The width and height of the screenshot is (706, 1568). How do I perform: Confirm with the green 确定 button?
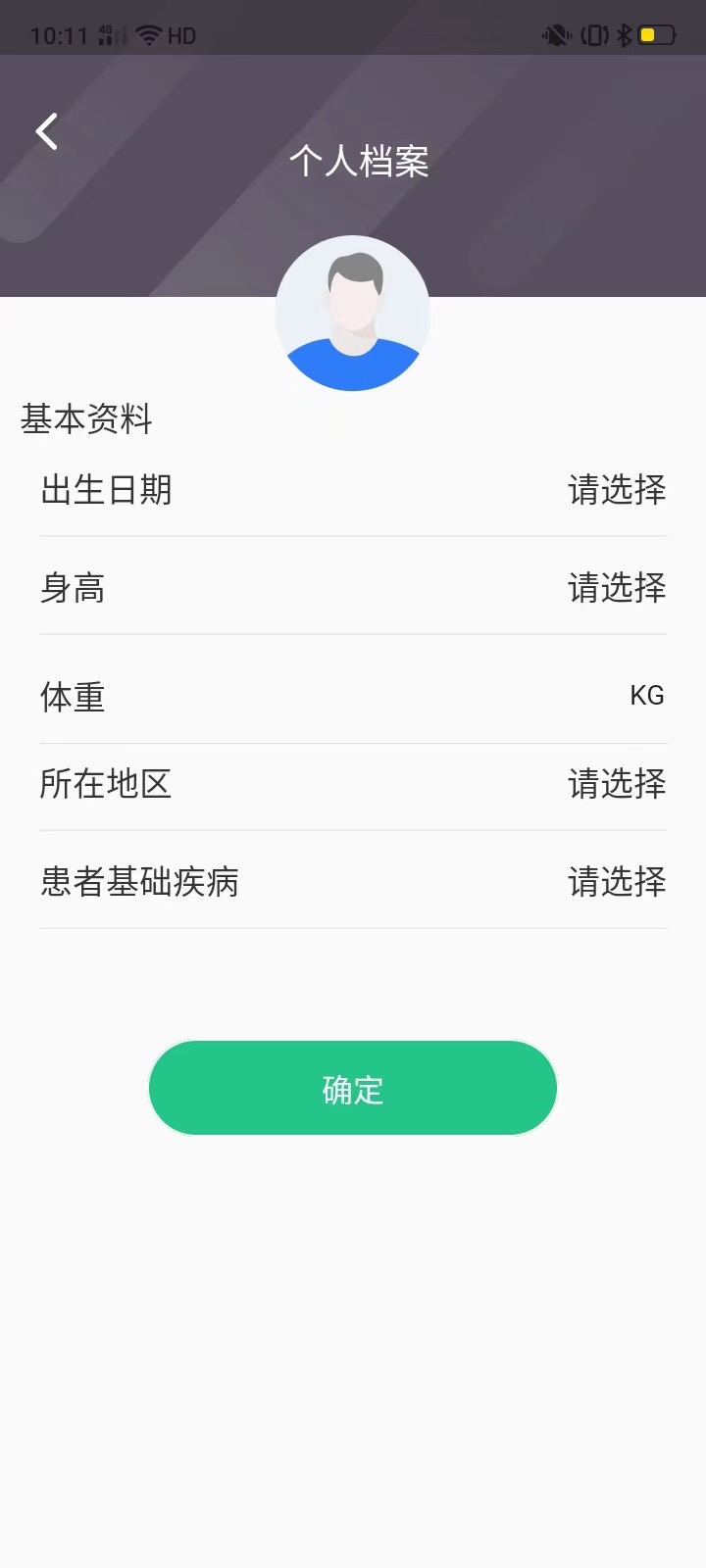click(353, 1088)
